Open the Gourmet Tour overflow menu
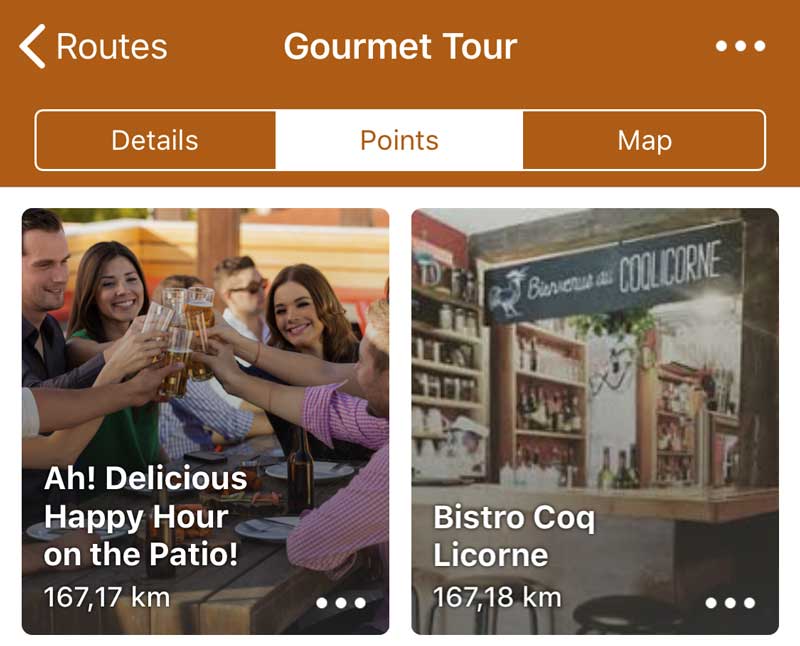Screen dimensions: 800x646 (x=740, y=46)
